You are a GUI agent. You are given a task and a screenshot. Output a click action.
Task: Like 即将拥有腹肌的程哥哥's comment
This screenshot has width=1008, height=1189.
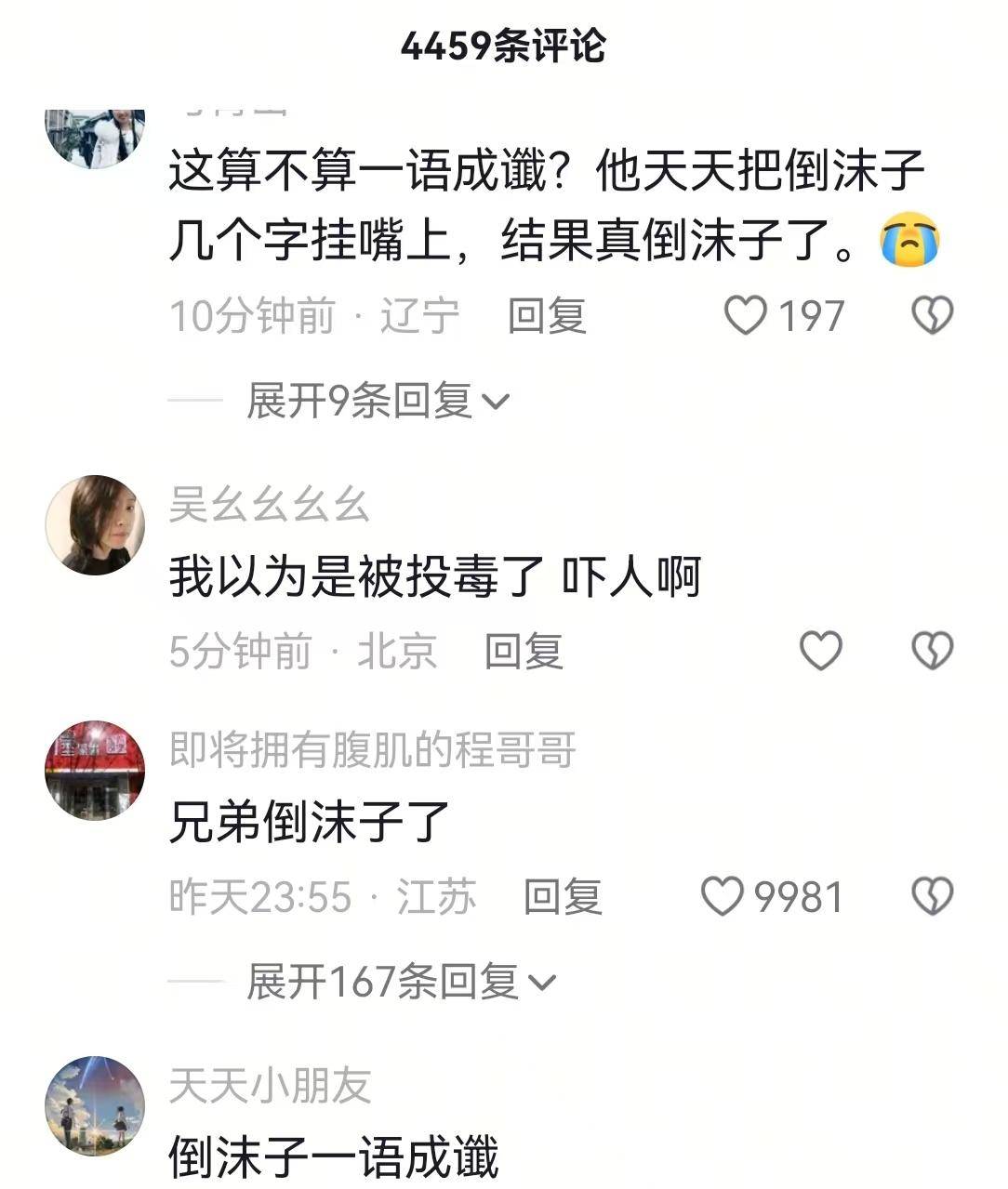pyautogui.click(x=723, y=896)
